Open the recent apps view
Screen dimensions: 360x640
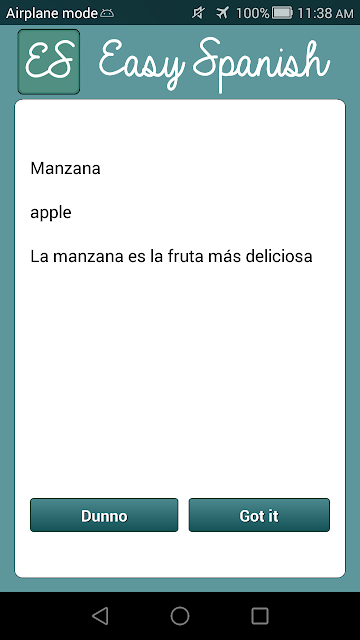(260, 616)
